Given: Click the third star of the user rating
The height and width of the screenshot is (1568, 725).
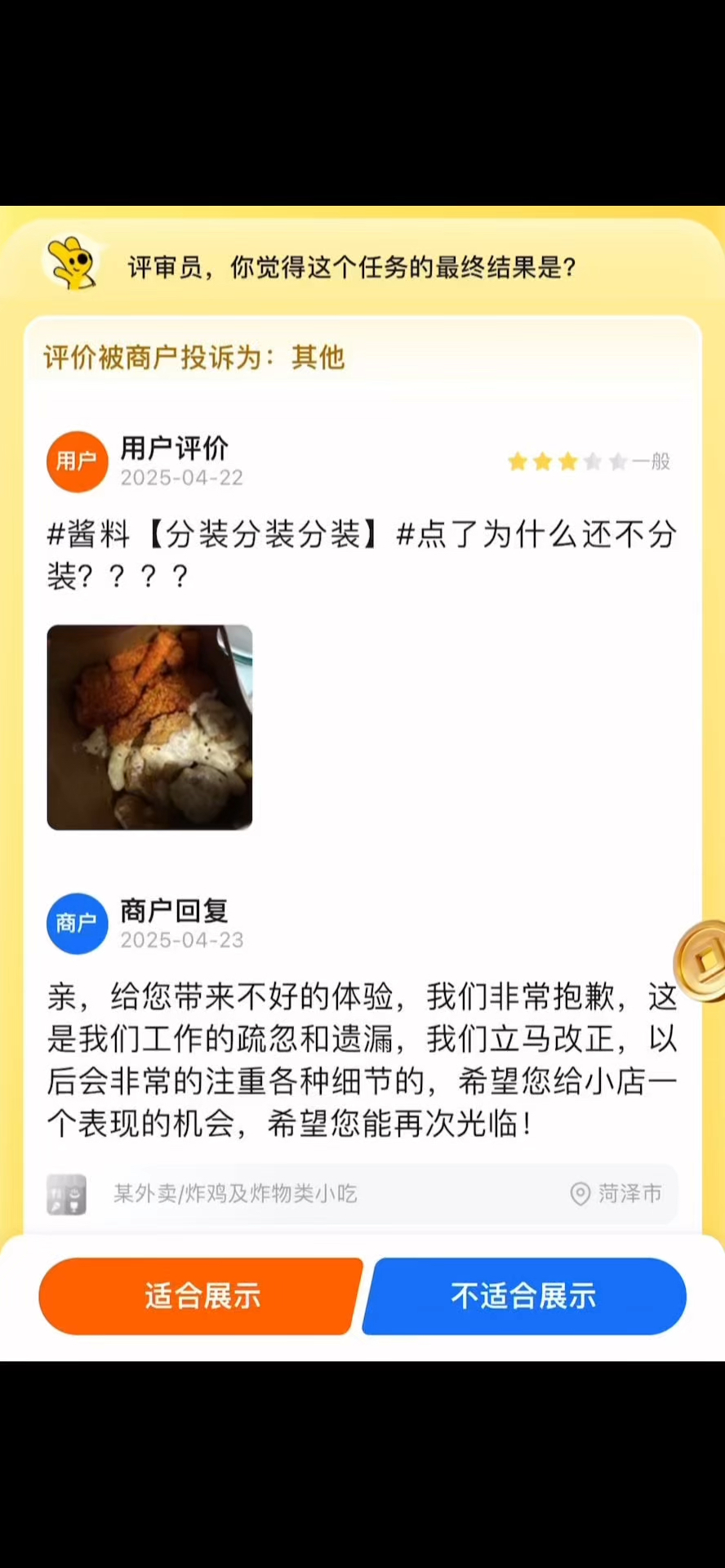Looking at the screenshot, I should [567, 461].
